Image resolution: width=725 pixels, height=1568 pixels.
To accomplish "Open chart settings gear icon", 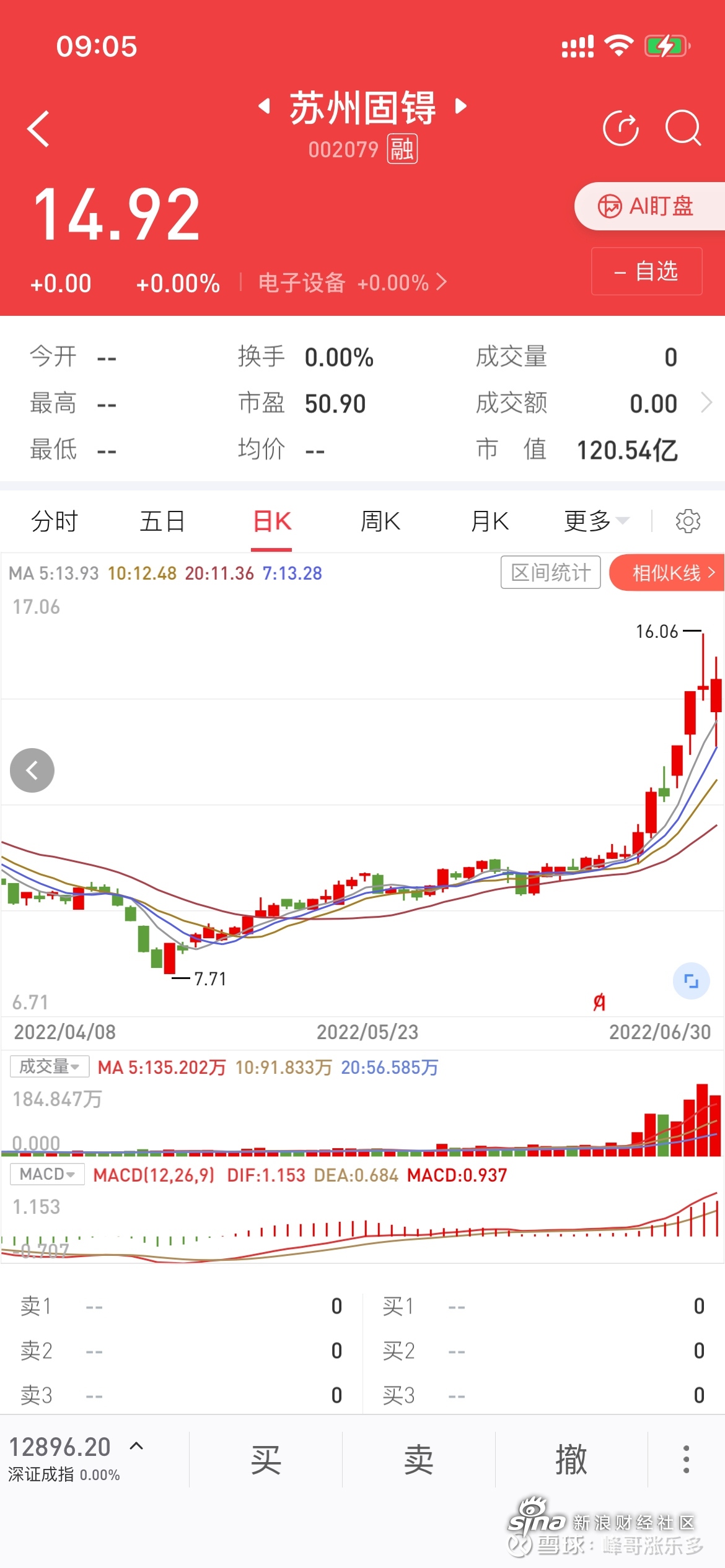I will pyautogui.click(x=688, y=521).
